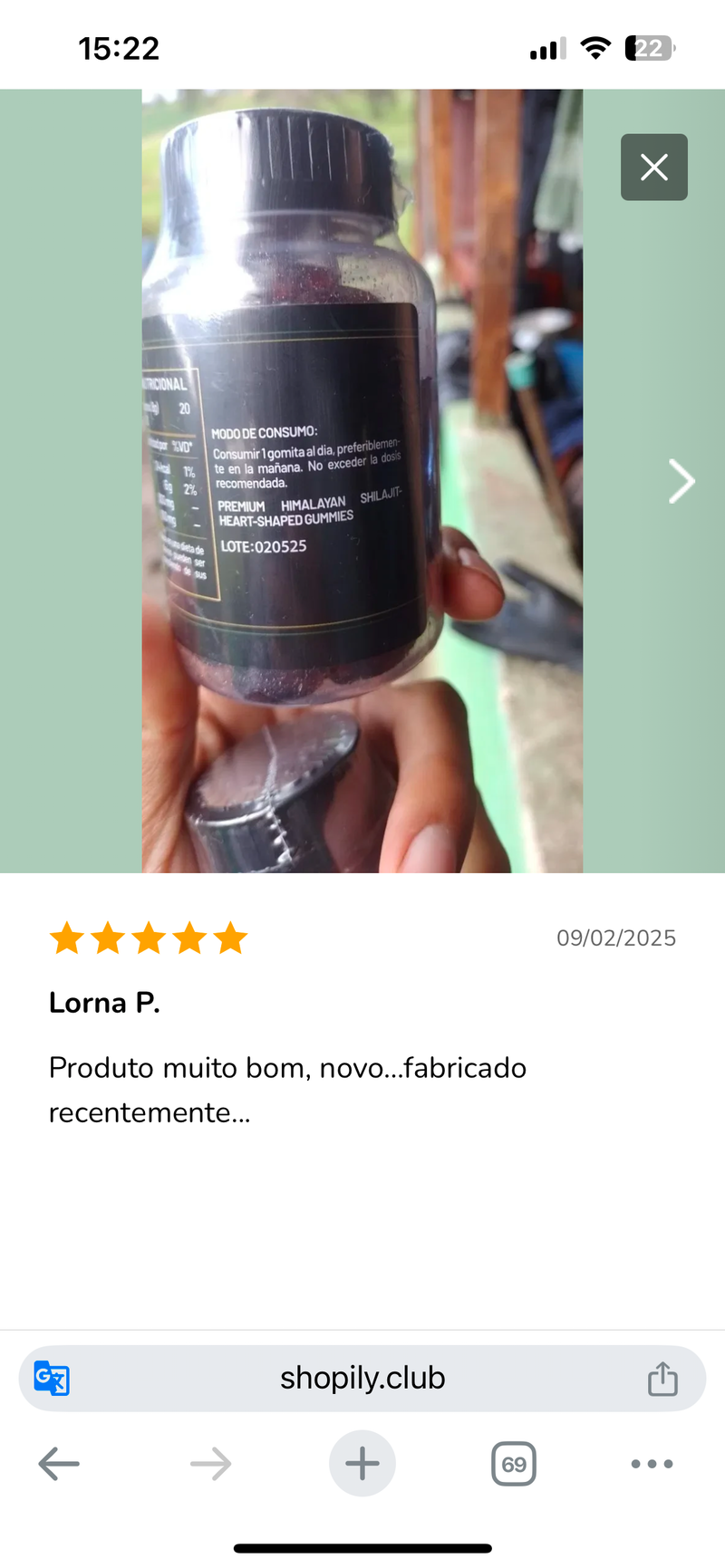Tap the back arrow in Safari toolbar
725x1568 pixels.
click(x=58, y=1463)
